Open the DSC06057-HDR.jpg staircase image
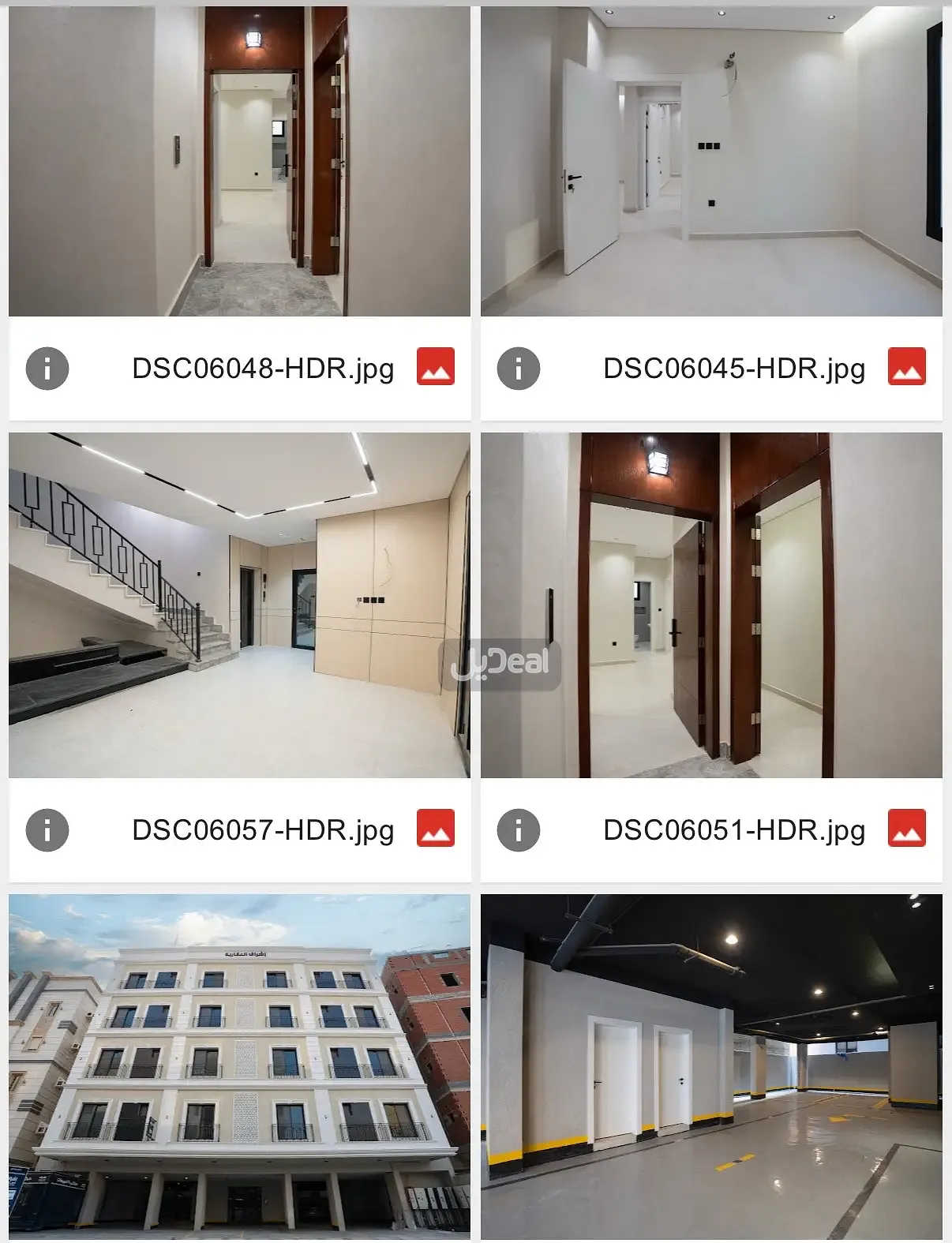 [x=239, y=605]
